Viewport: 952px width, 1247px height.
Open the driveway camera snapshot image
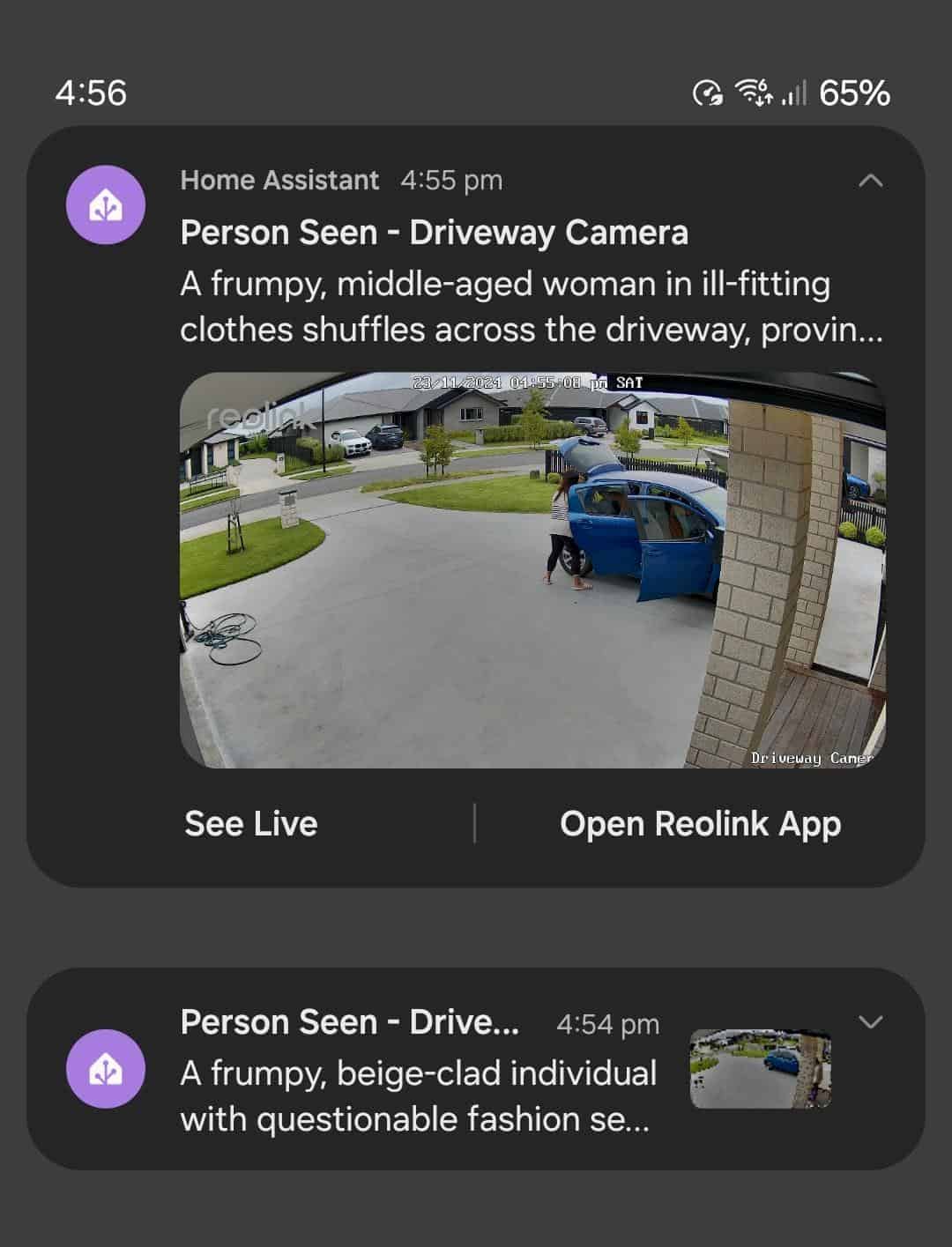coord(532,570)
